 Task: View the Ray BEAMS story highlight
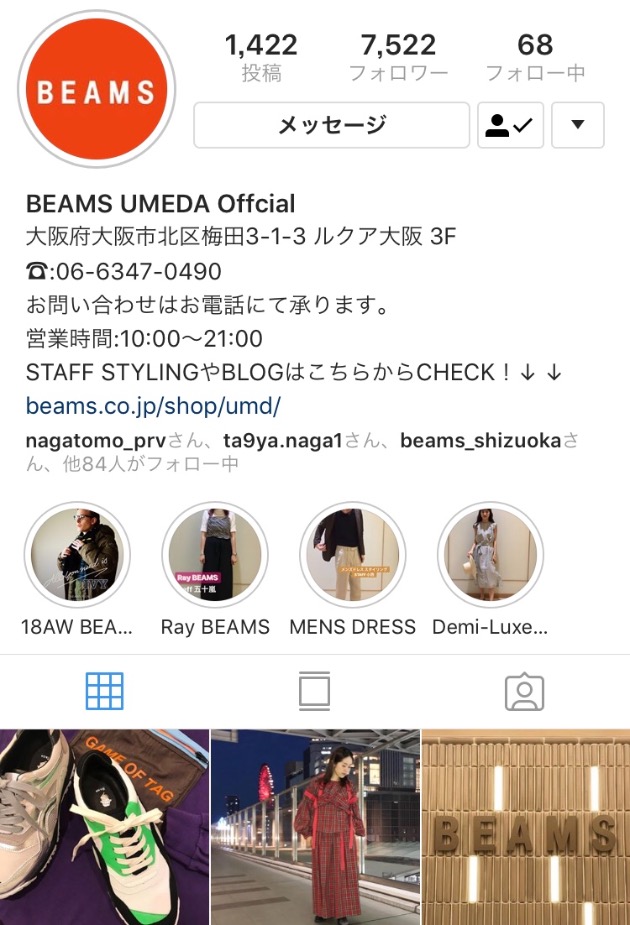(x=215, y=556)
